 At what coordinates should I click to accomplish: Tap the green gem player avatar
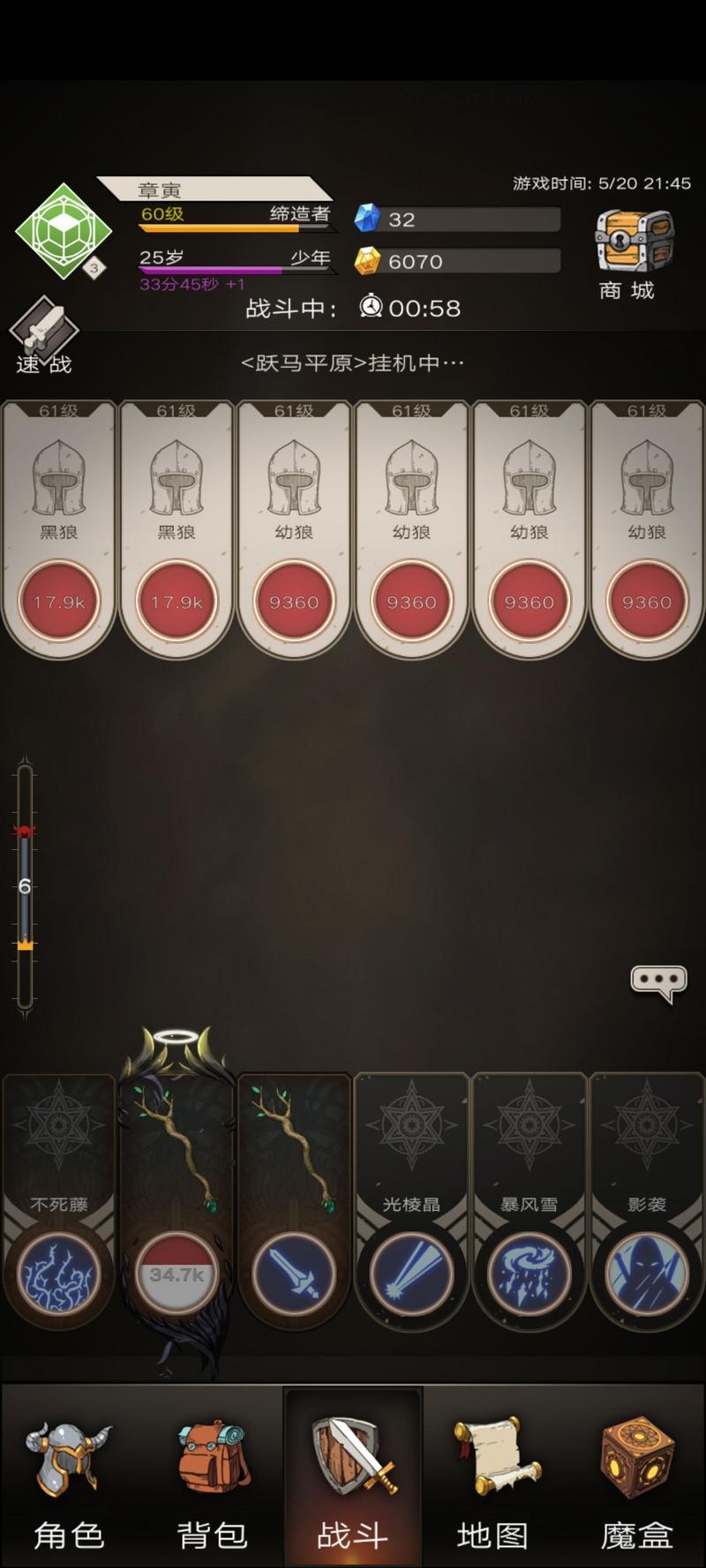(x=63, y=231)
